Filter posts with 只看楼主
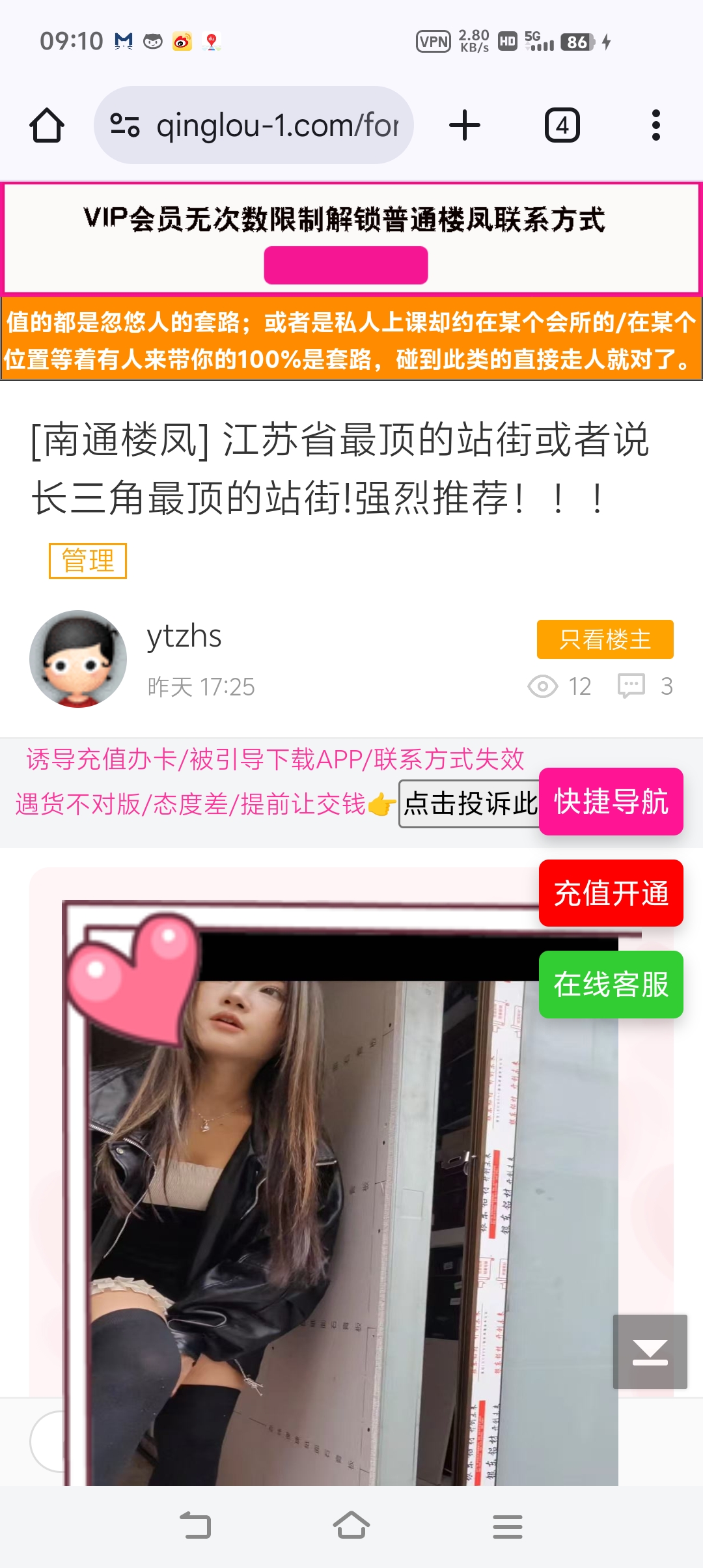703x1568 pixels. tap(605, 639)
